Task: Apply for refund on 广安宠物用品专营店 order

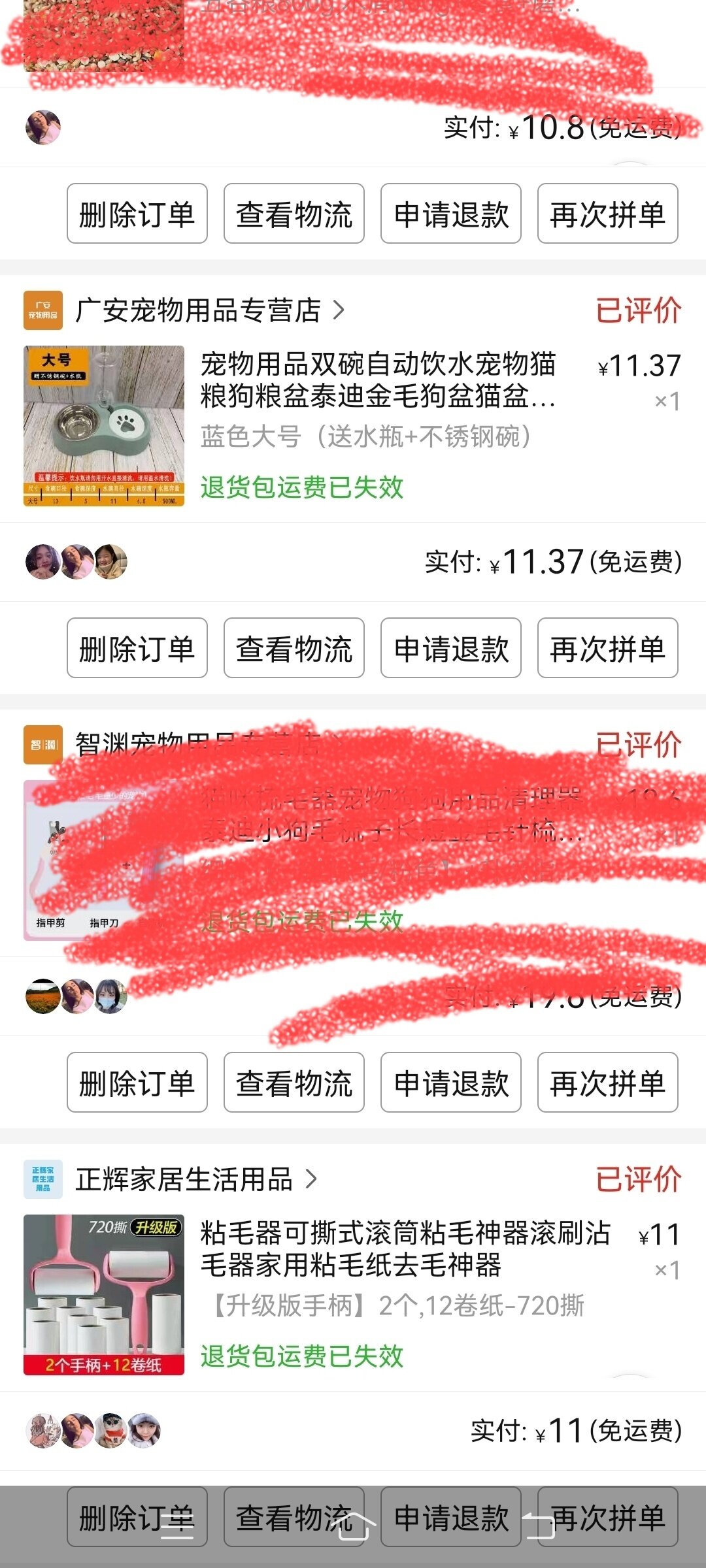Action: tap(450, 648)
